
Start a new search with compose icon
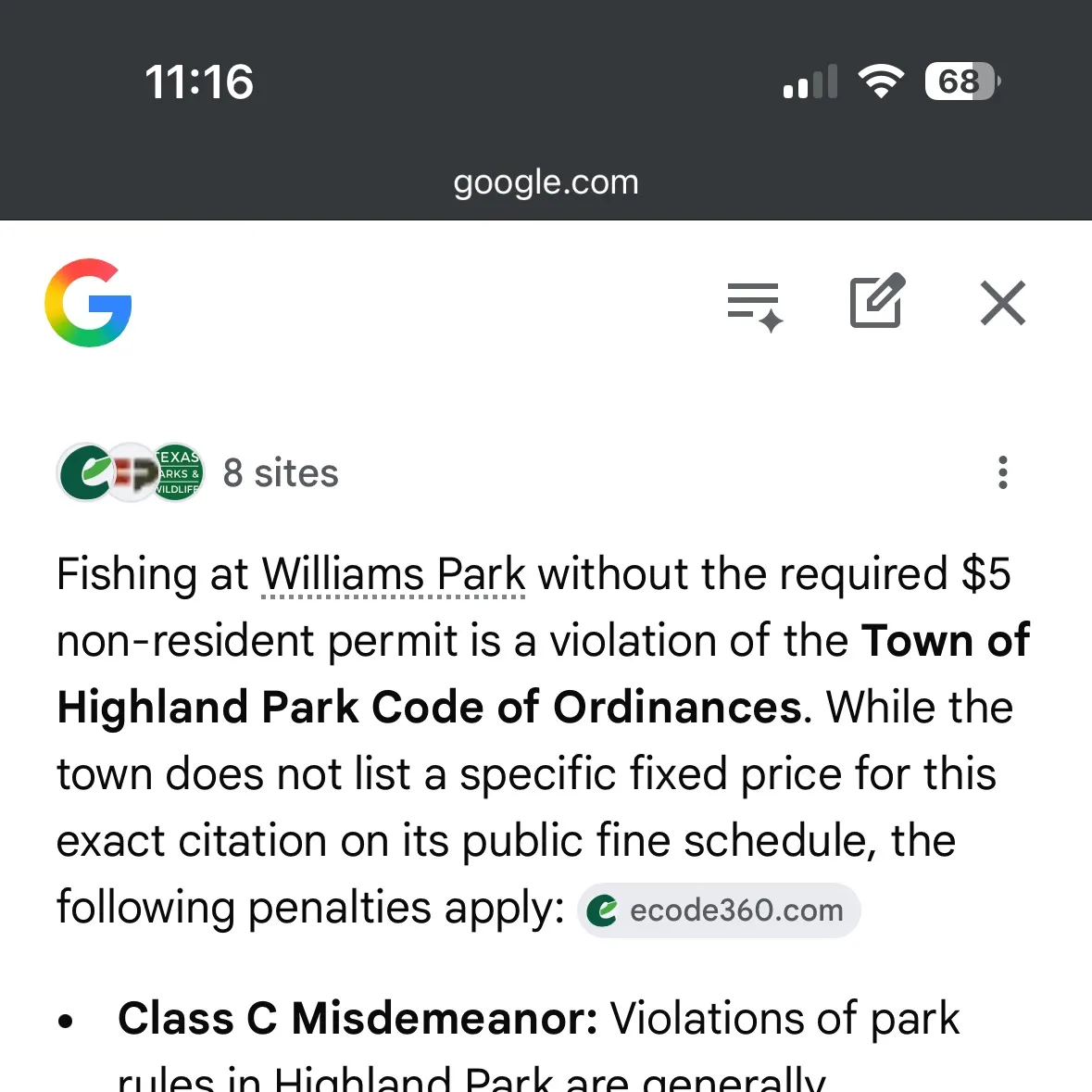[876, 302]
